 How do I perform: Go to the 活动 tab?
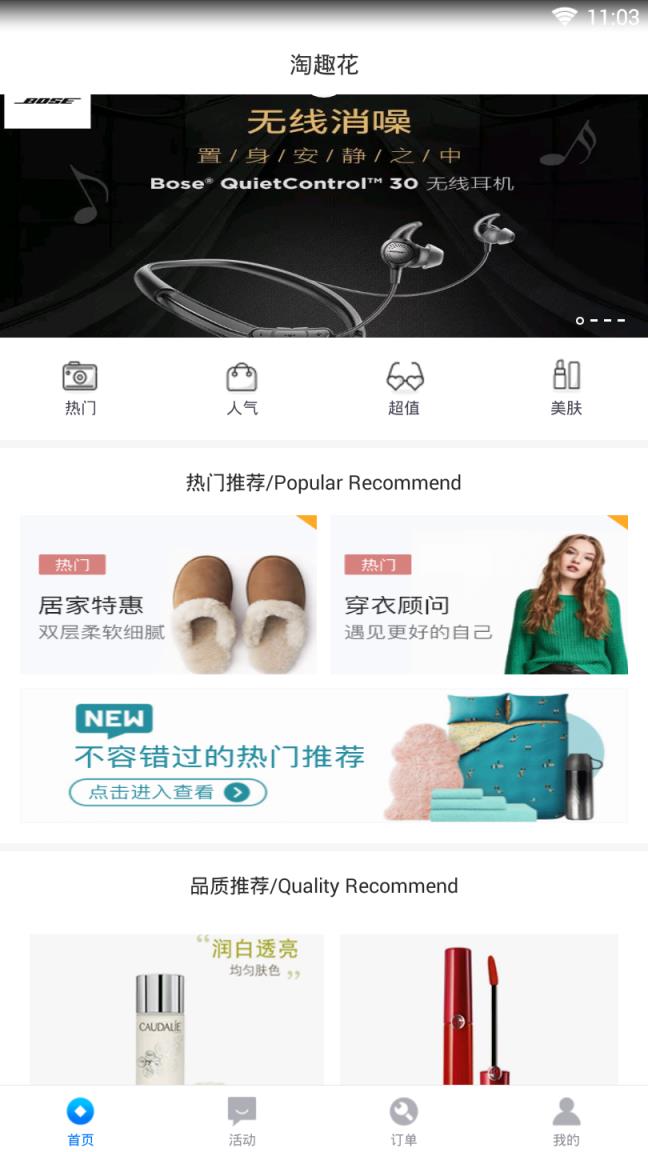click(242, 1120)
